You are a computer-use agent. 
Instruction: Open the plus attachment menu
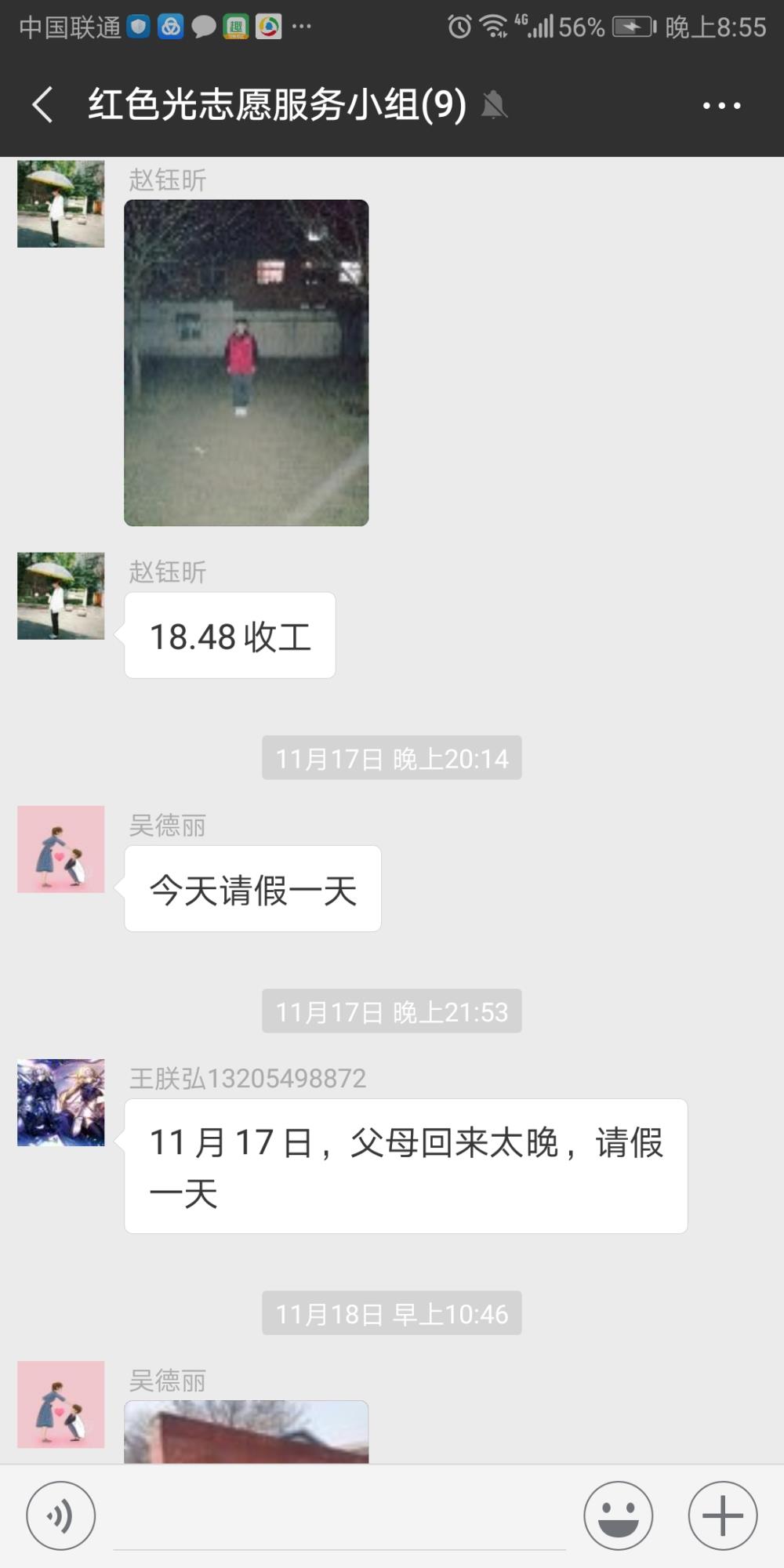(722, 1515)
